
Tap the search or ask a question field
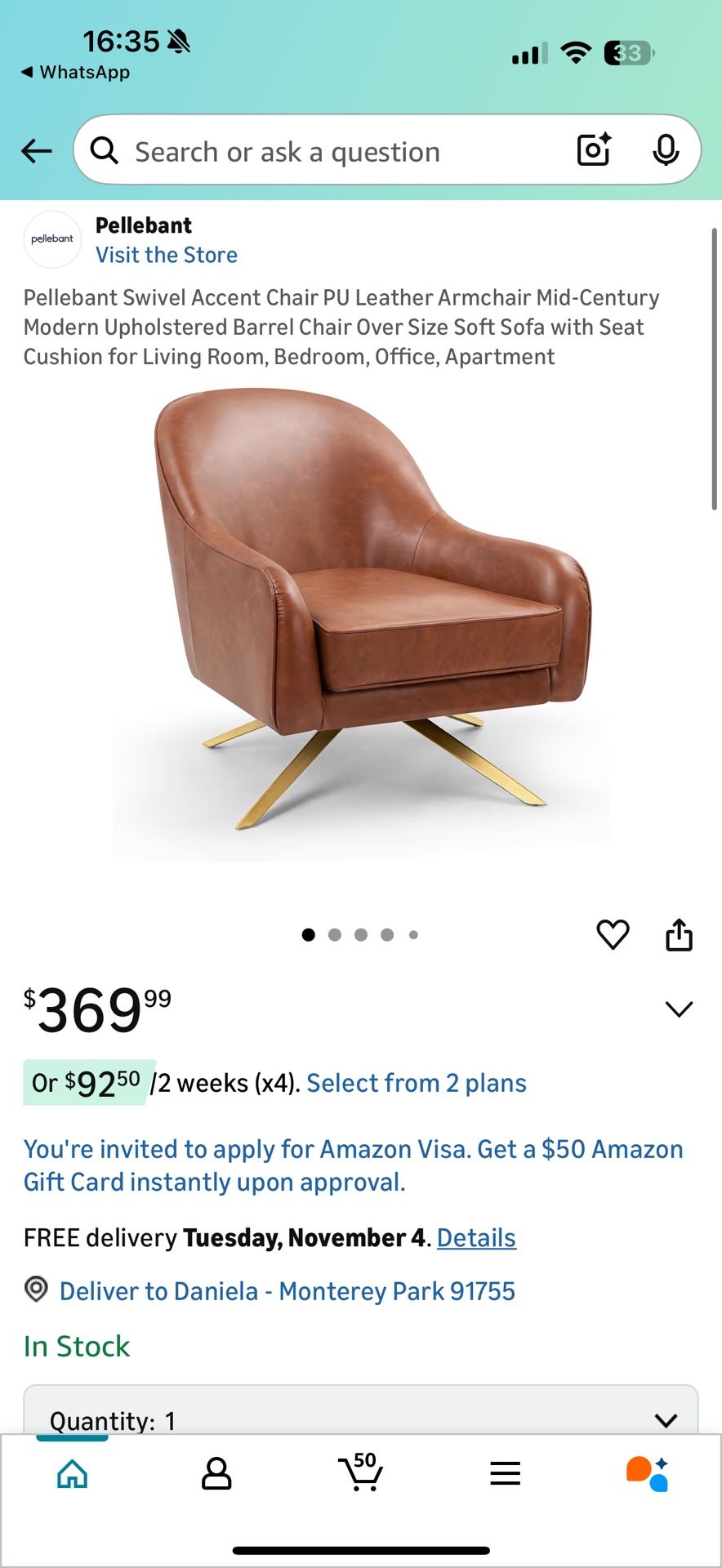pos(327,152)
